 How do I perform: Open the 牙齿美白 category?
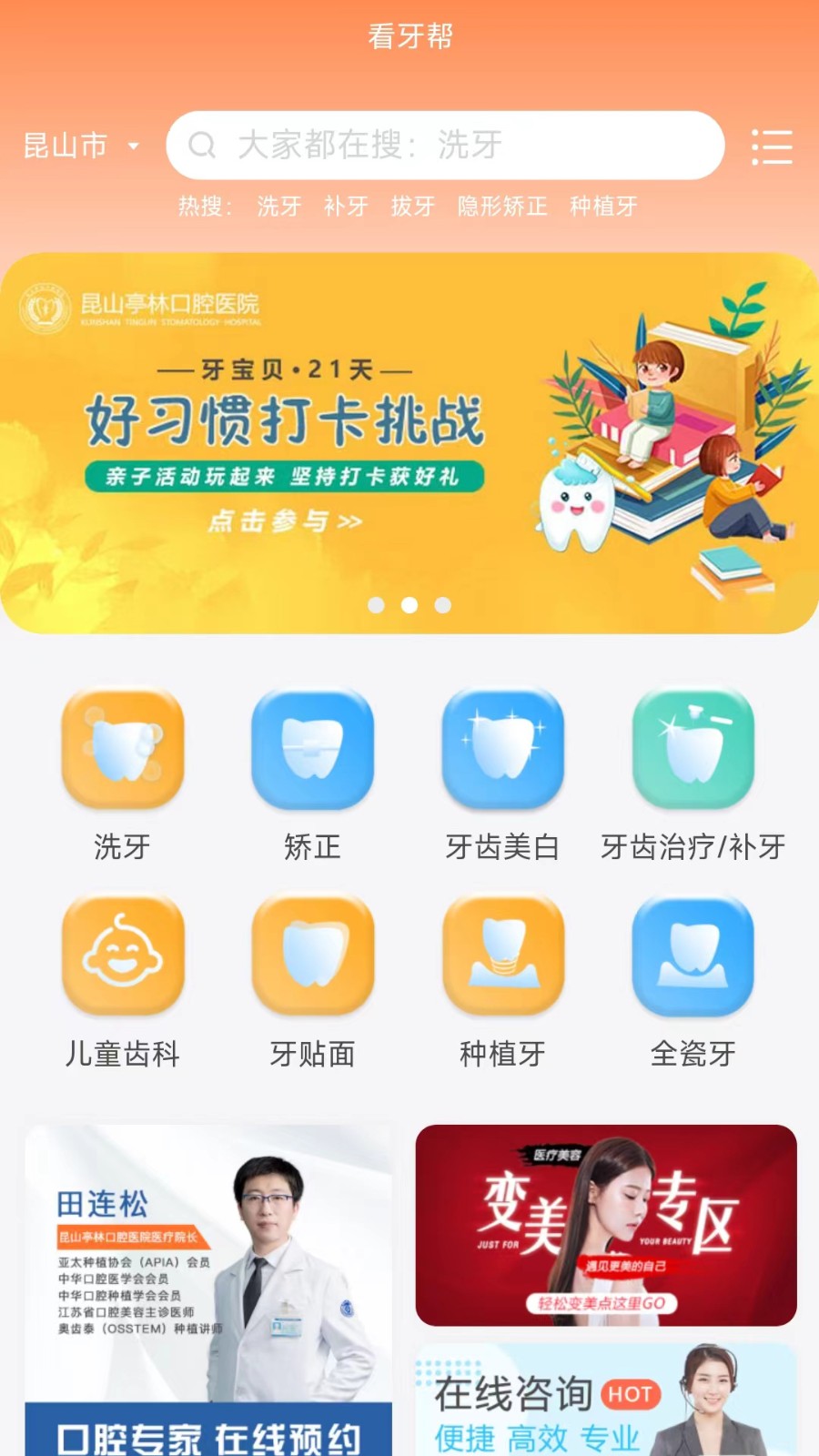coord(502,750)
